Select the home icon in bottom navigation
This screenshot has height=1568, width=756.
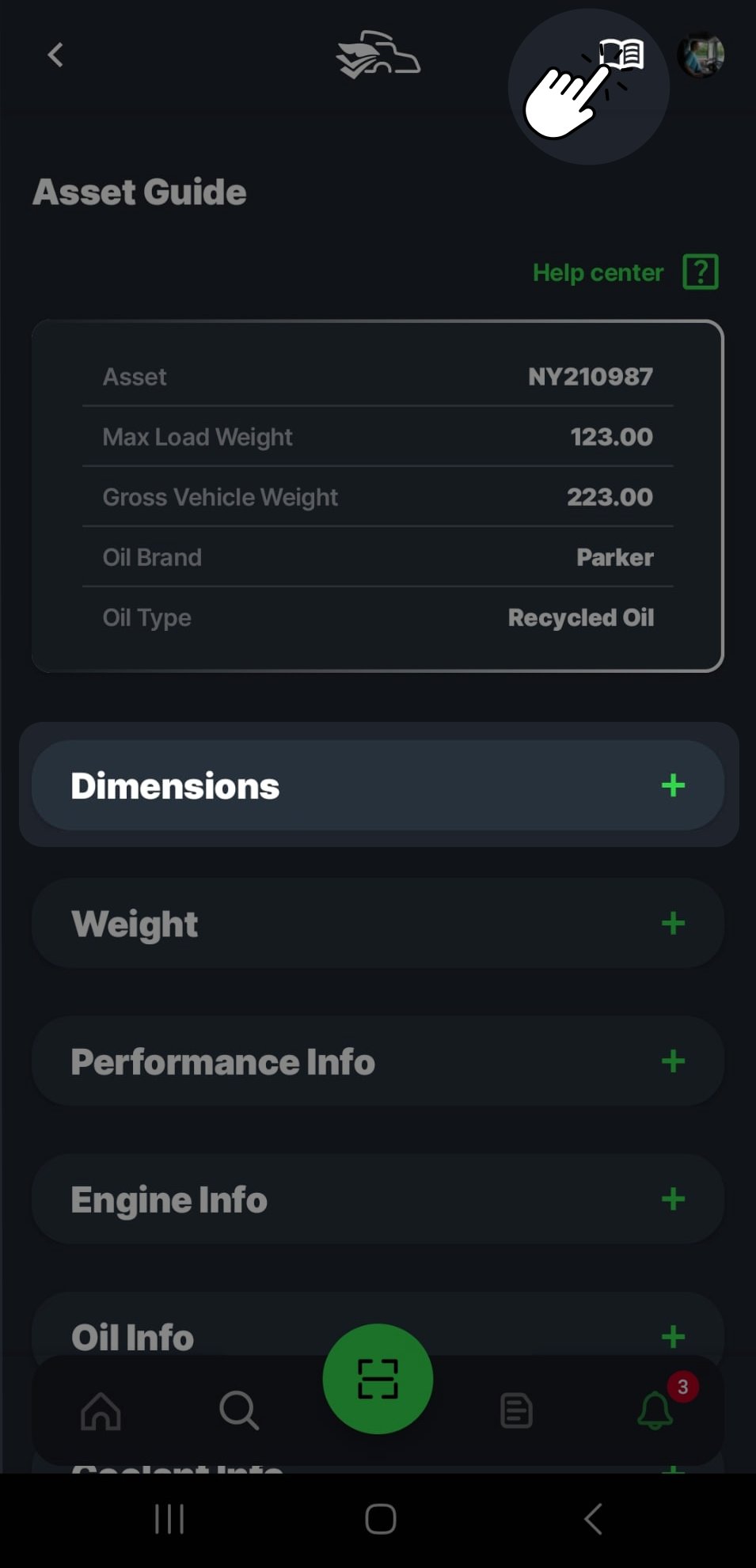101,1410
